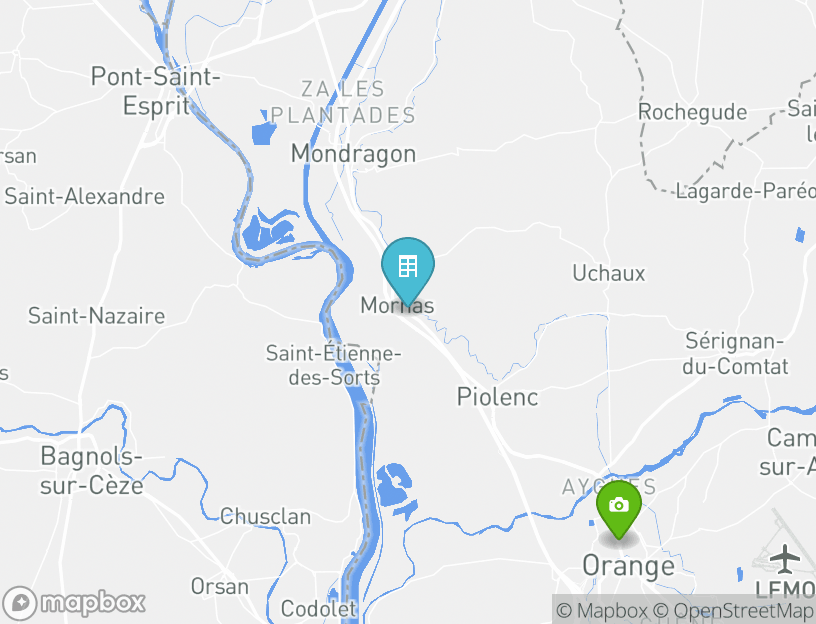Open the Mapbox attribution link
This screenshot has height=624, width=816.
[602, 610]
